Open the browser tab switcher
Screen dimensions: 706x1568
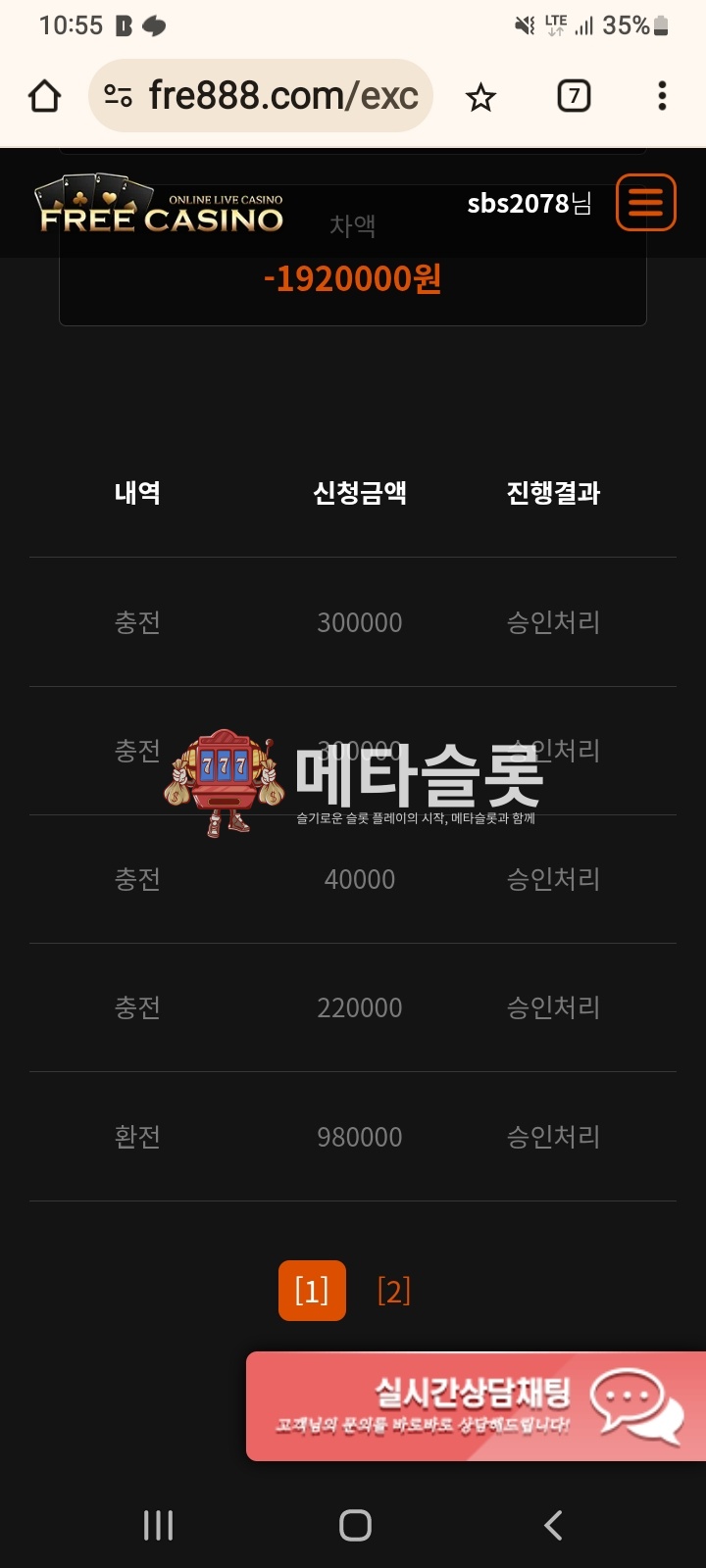point(574,96)
